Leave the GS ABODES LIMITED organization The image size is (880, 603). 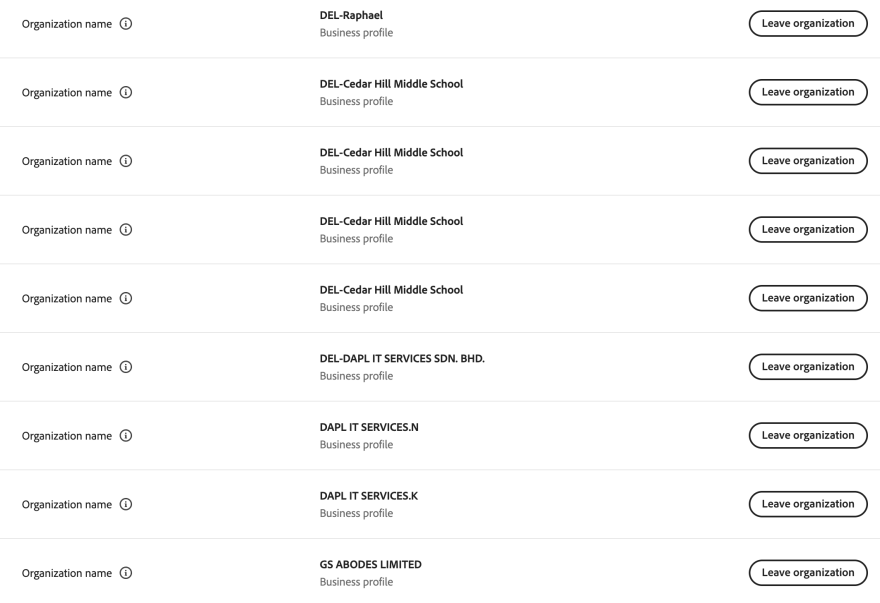pos(807,573)
